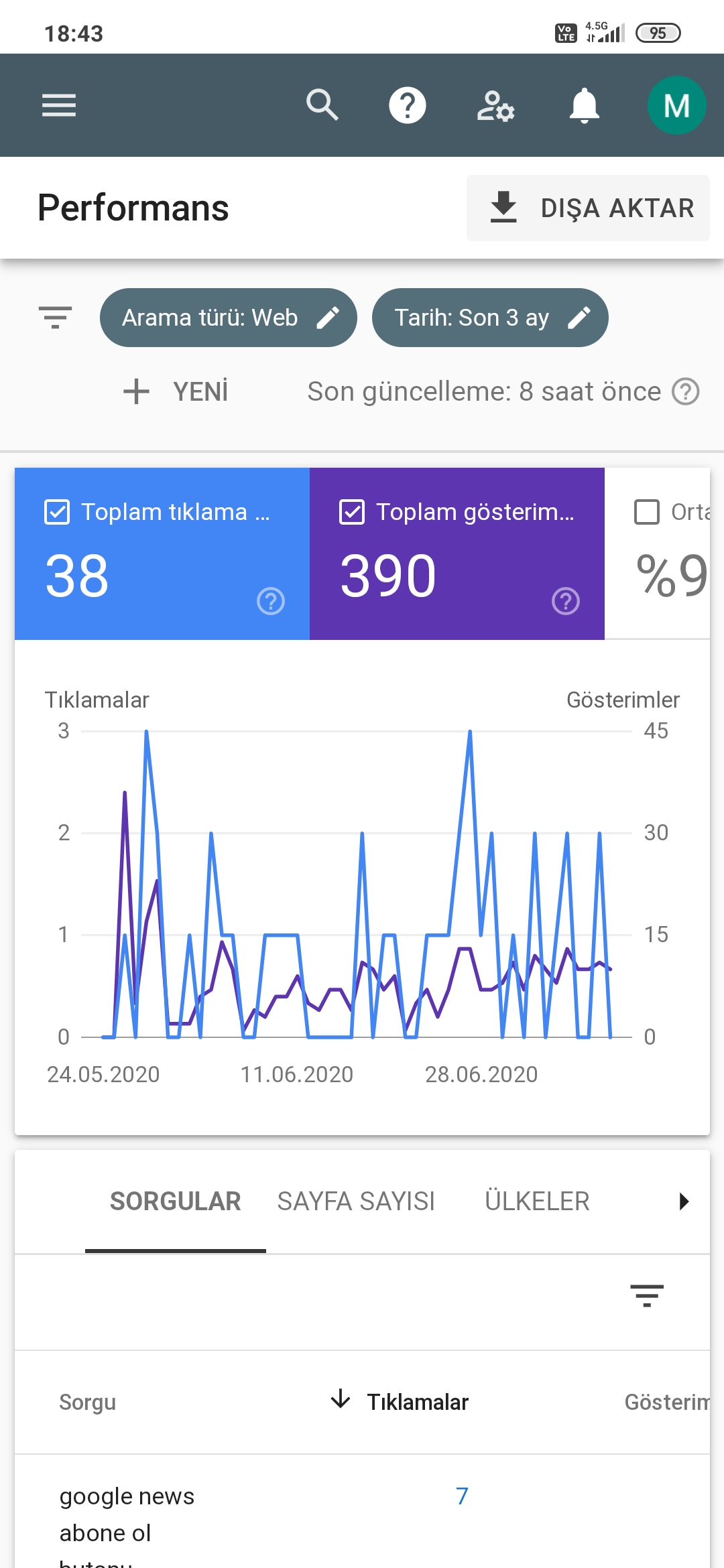The width and height of the screenshot is (724, 1568).
Task: Open the google news abone ol query row
Action: pyautogui.click(x=362, y=1514)
